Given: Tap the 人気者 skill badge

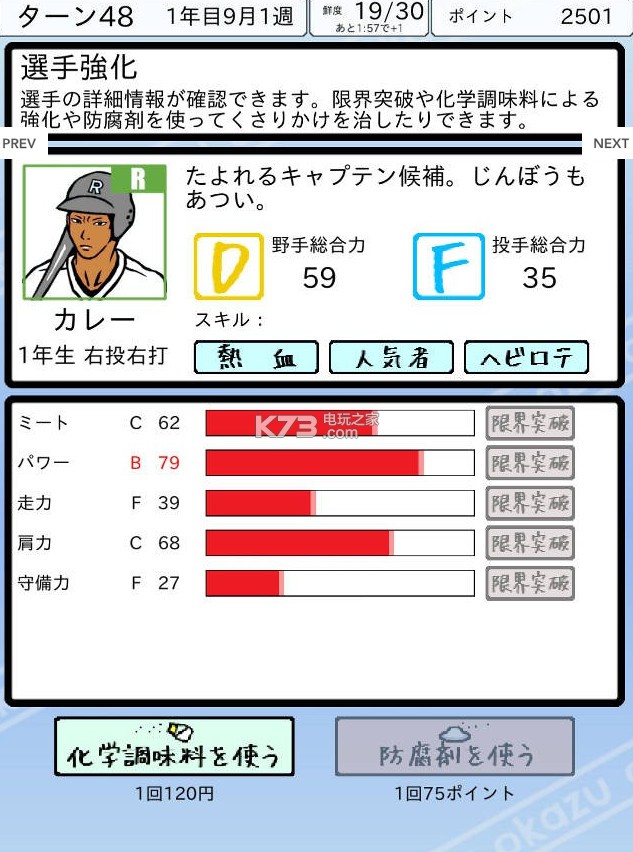Looking at the screenshot, I should [391, 358].
